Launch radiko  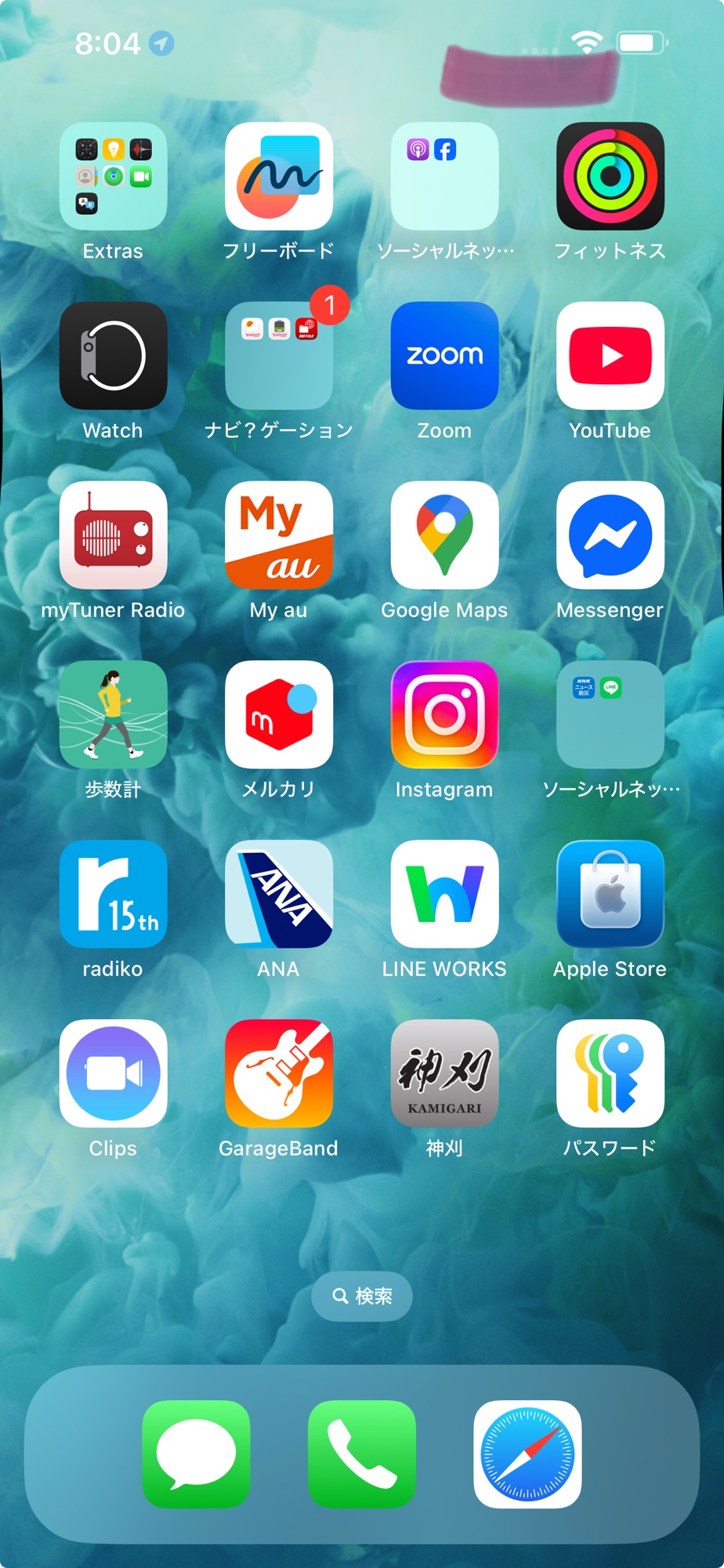pyautogui.click(x=113, y=895)
